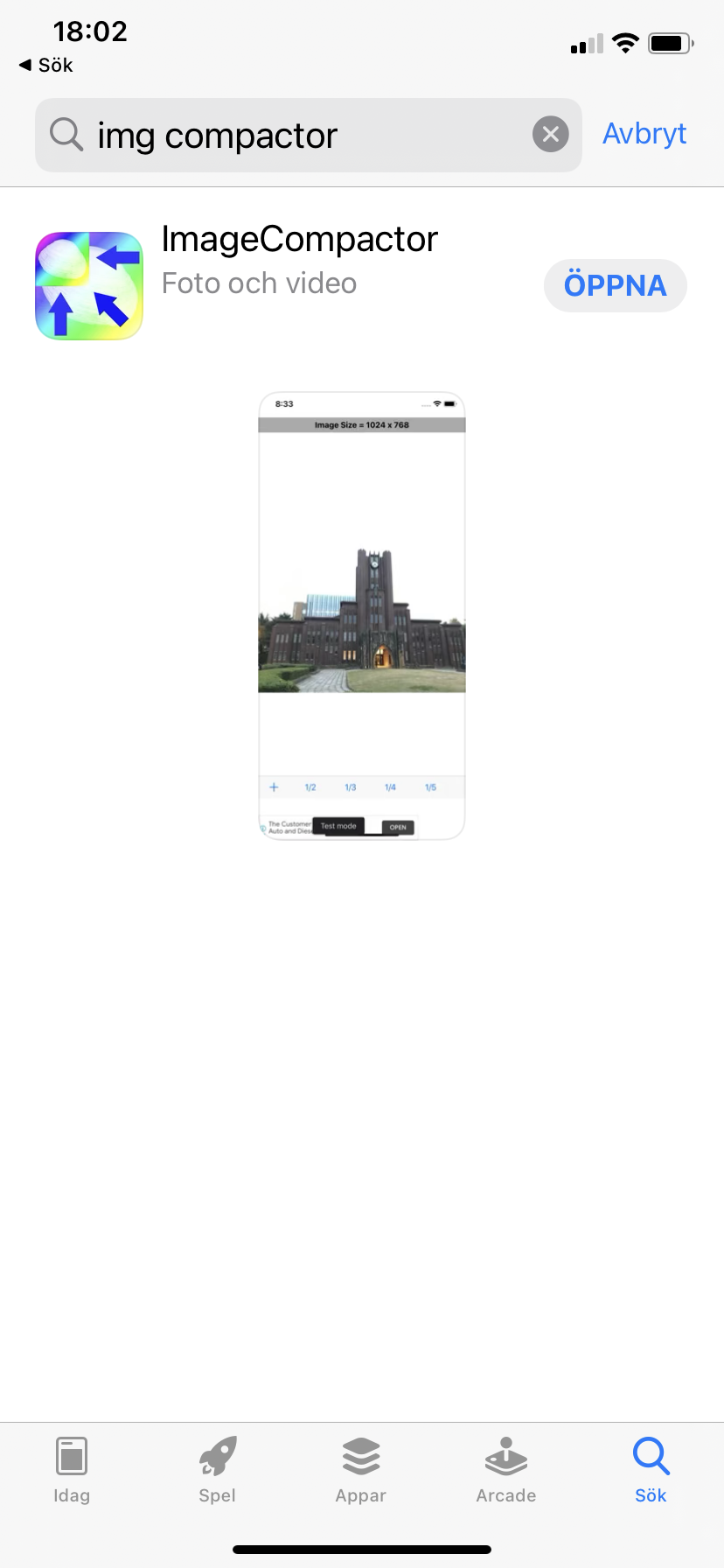
Task: Tap the search field with 'img compactor'
Action: (x=289, y=136)
